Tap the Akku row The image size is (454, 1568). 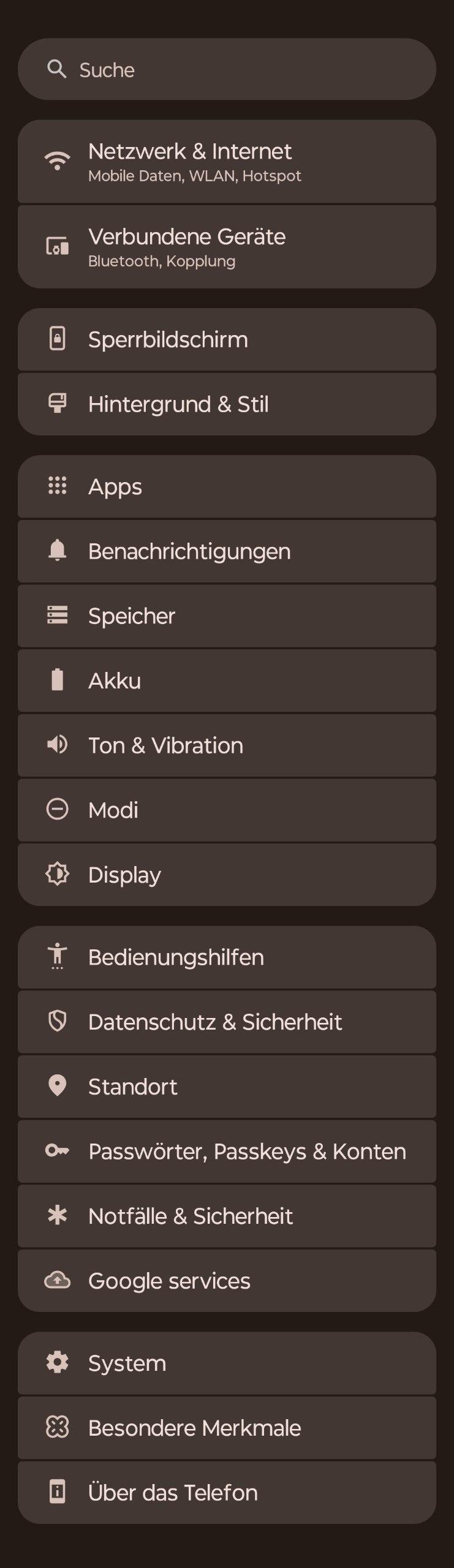point(227,680)
